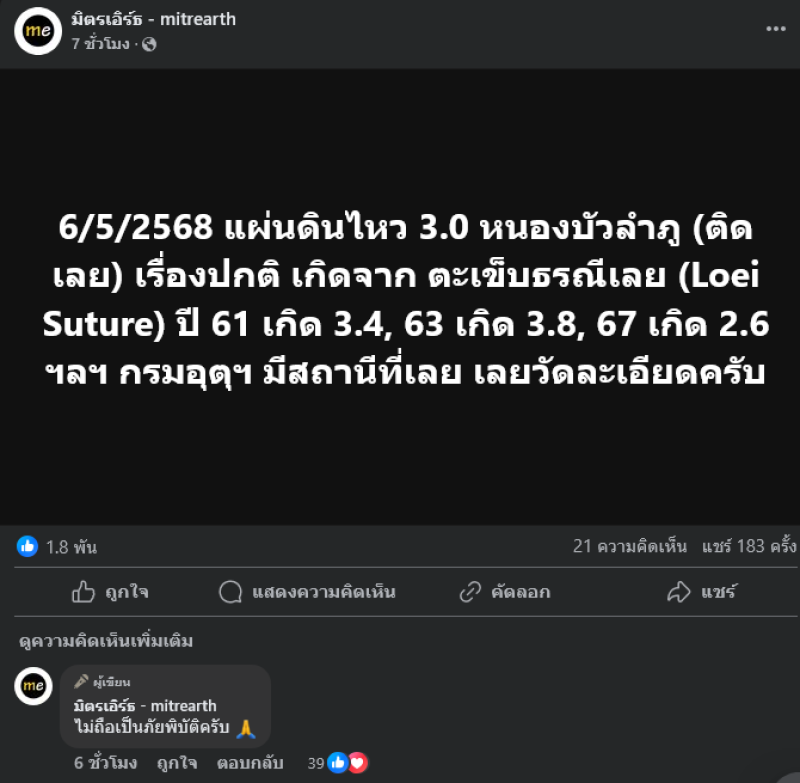Screen dimensions: 800x783
Task: Tap แสดงความคิดเห็น to comment on post
Action: pyautogui.click(x=308, y=592)
